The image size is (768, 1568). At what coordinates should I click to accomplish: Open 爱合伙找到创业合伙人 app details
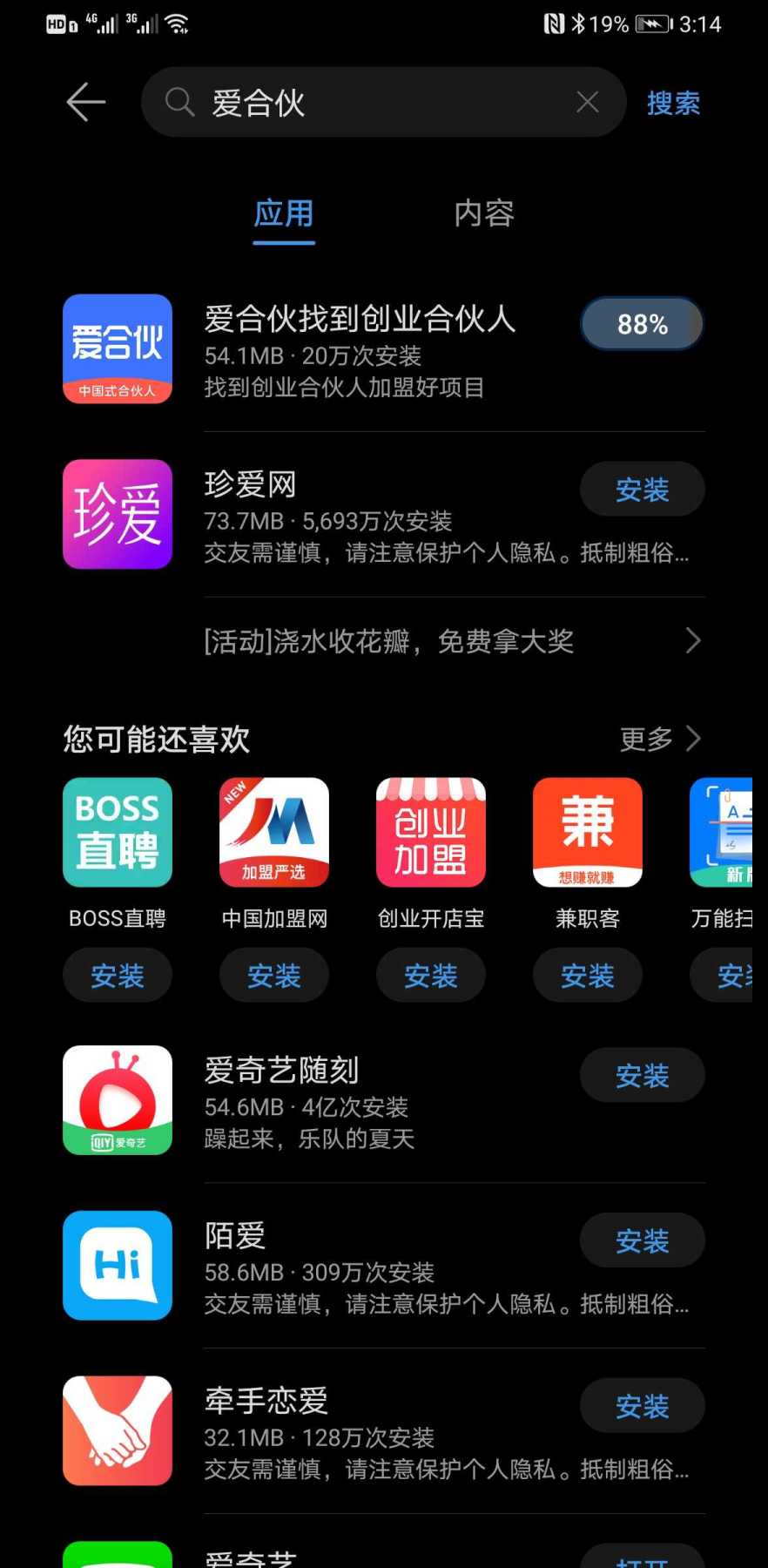384,349
